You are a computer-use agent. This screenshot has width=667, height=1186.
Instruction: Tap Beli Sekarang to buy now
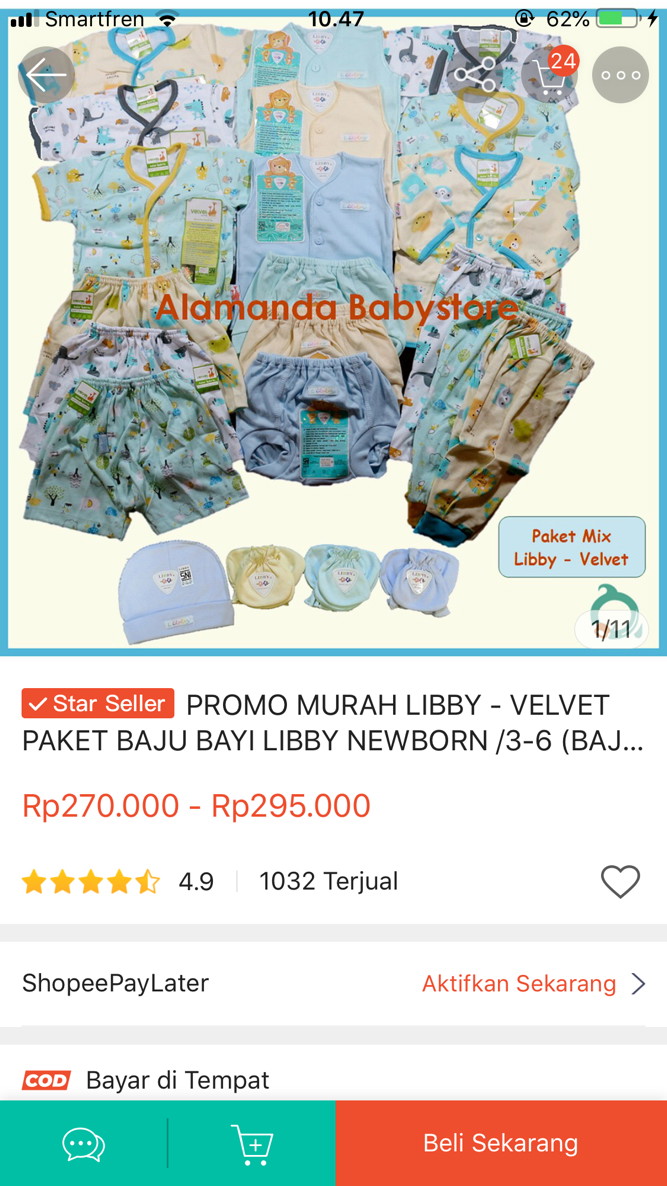pyautogui.click(x=500, y=1143)
